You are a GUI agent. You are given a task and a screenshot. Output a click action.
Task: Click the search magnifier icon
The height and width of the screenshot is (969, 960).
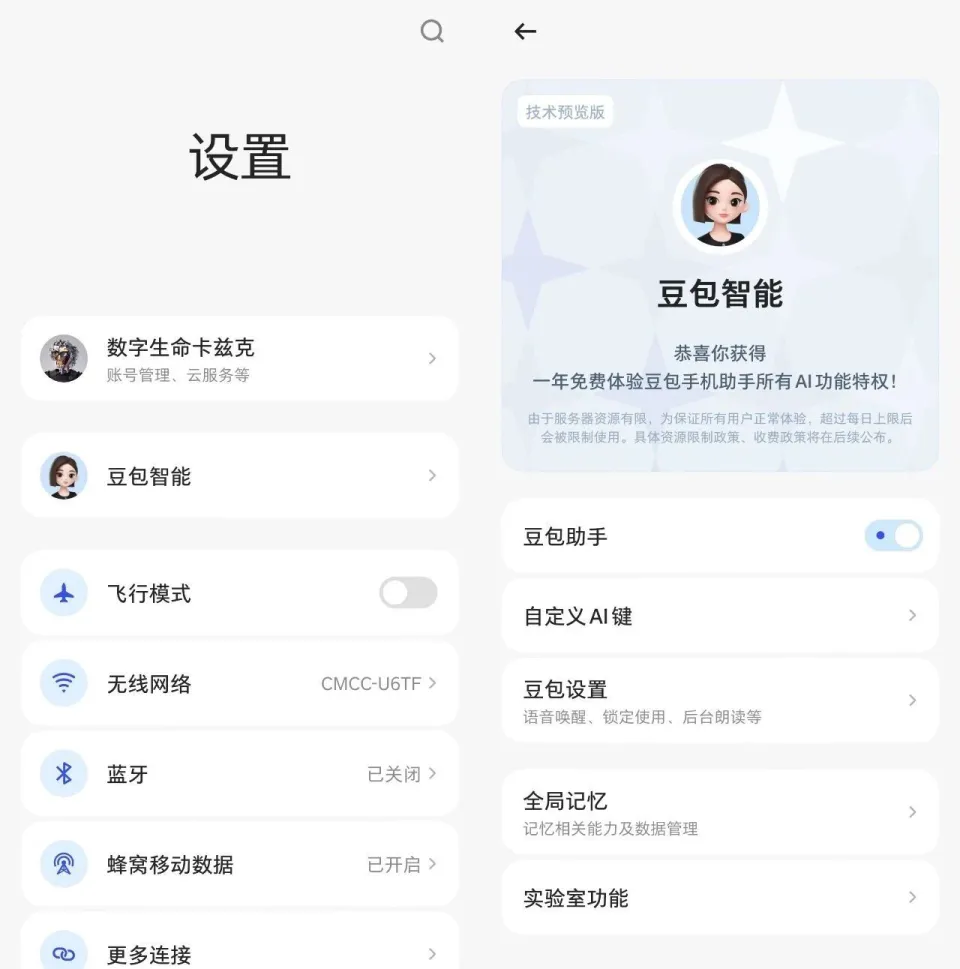(432, 31)
